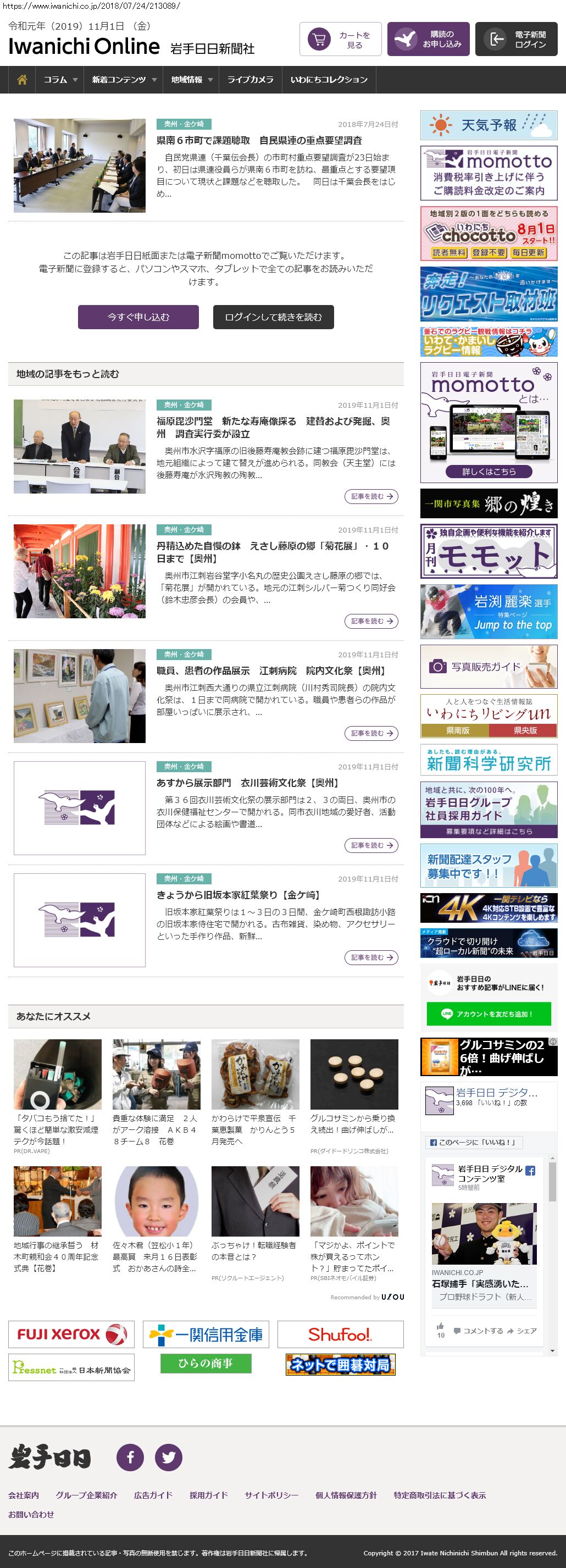Open いわにちコレクション section
The width and height of the screenshot is (566, 1568).
[x=329, y=80]
